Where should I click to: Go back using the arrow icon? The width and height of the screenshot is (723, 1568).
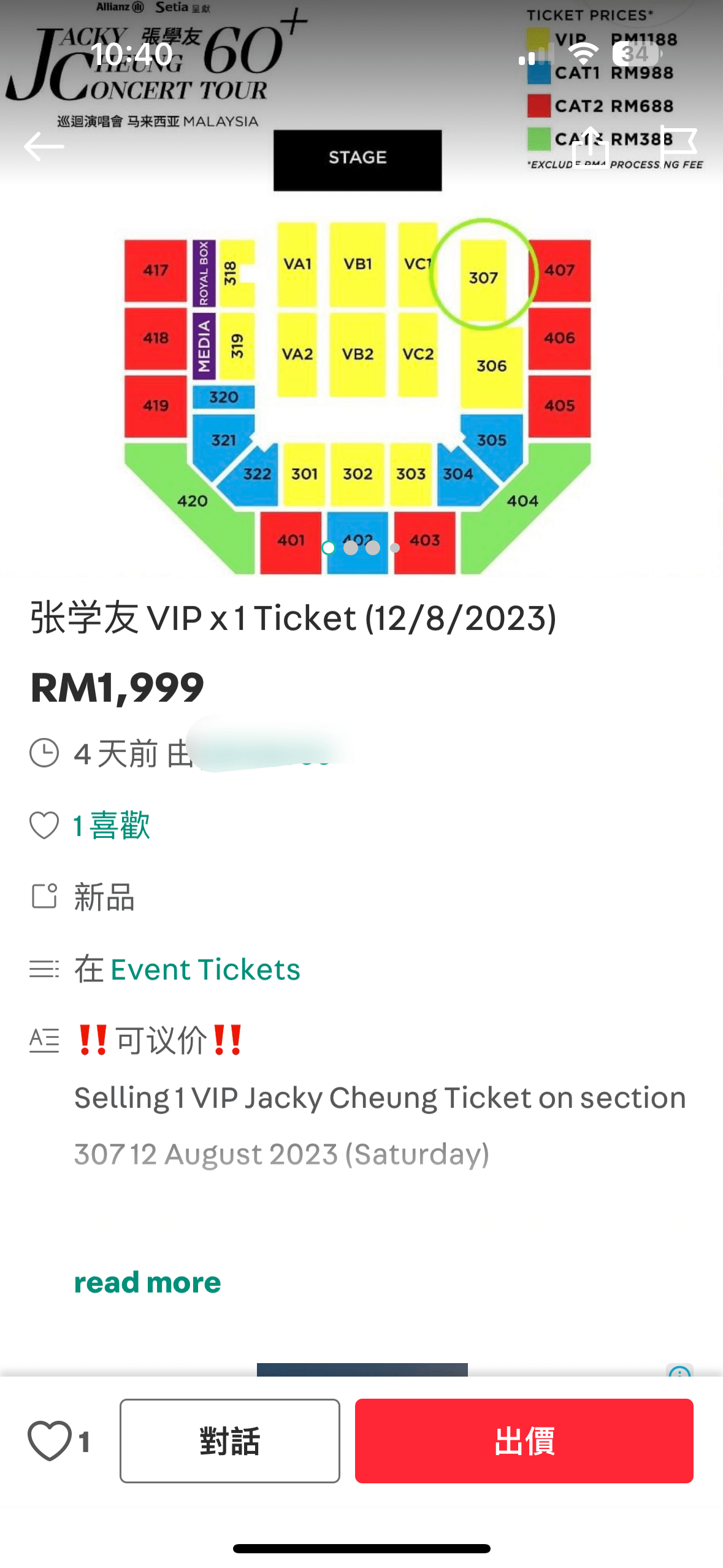click(44, 147)
